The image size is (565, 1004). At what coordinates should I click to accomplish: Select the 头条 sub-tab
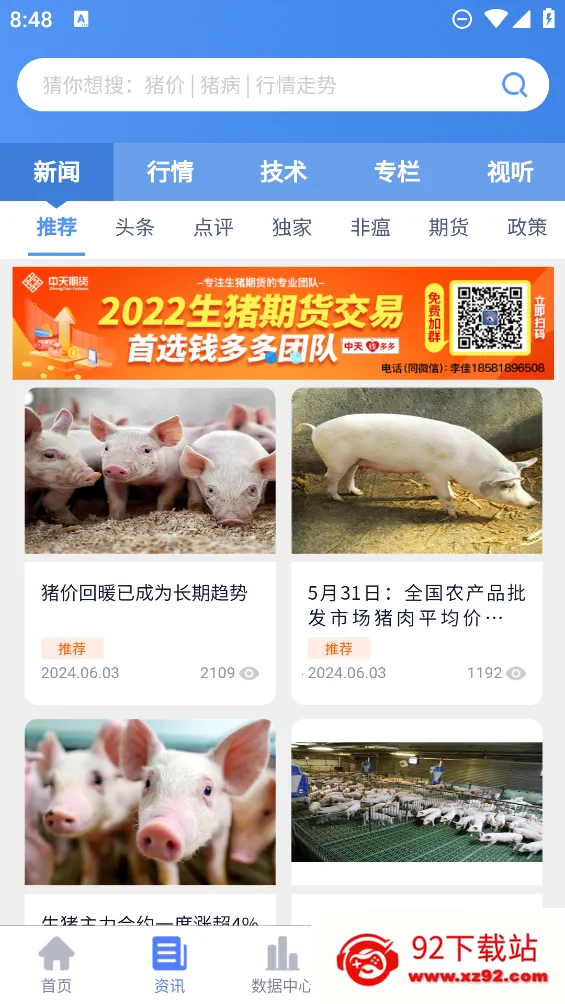click(135, 227)
